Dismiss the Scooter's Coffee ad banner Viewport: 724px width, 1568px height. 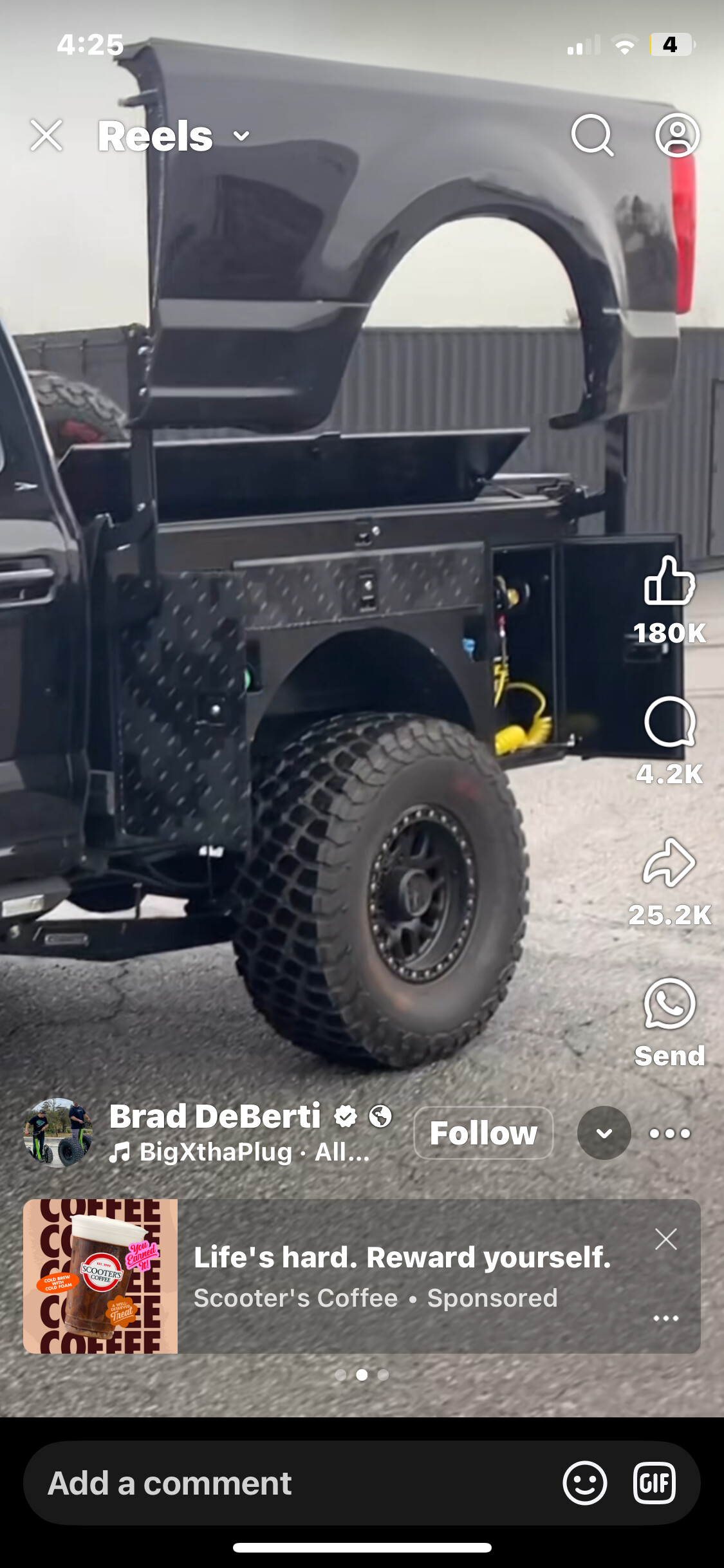click(x=665, y=1238)
